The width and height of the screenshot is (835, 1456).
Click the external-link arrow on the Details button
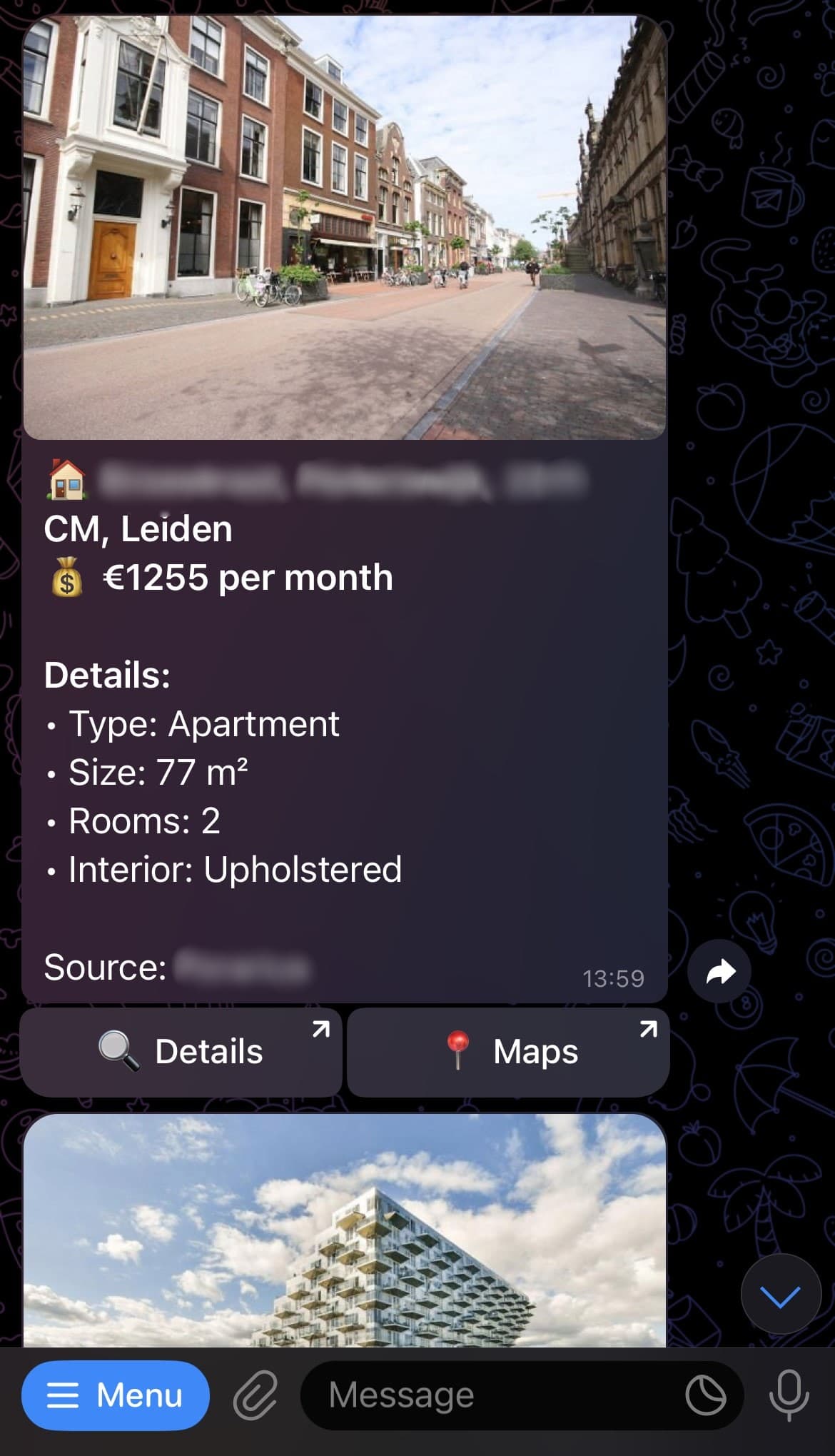[x=320, y=1029]
